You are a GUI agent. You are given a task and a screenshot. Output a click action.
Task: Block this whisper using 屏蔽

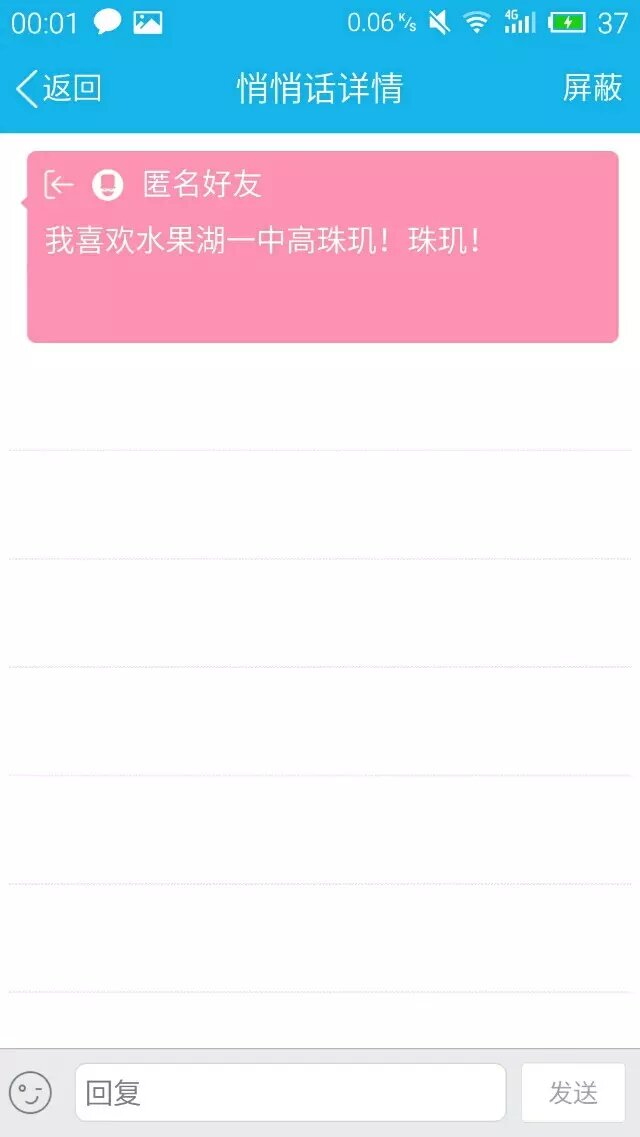[x=592, y=89]
